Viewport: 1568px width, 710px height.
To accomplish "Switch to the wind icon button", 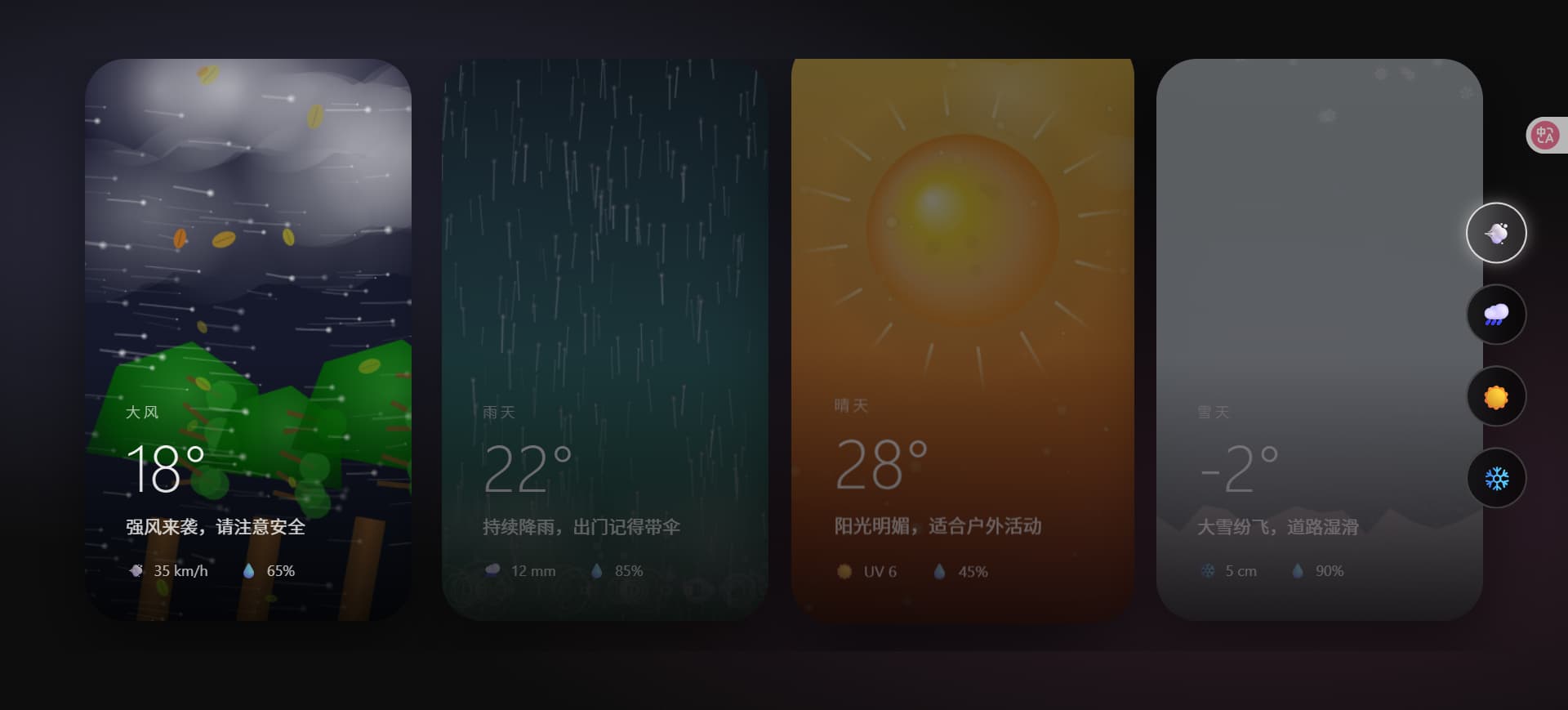I will click(x=1496, y=233).
